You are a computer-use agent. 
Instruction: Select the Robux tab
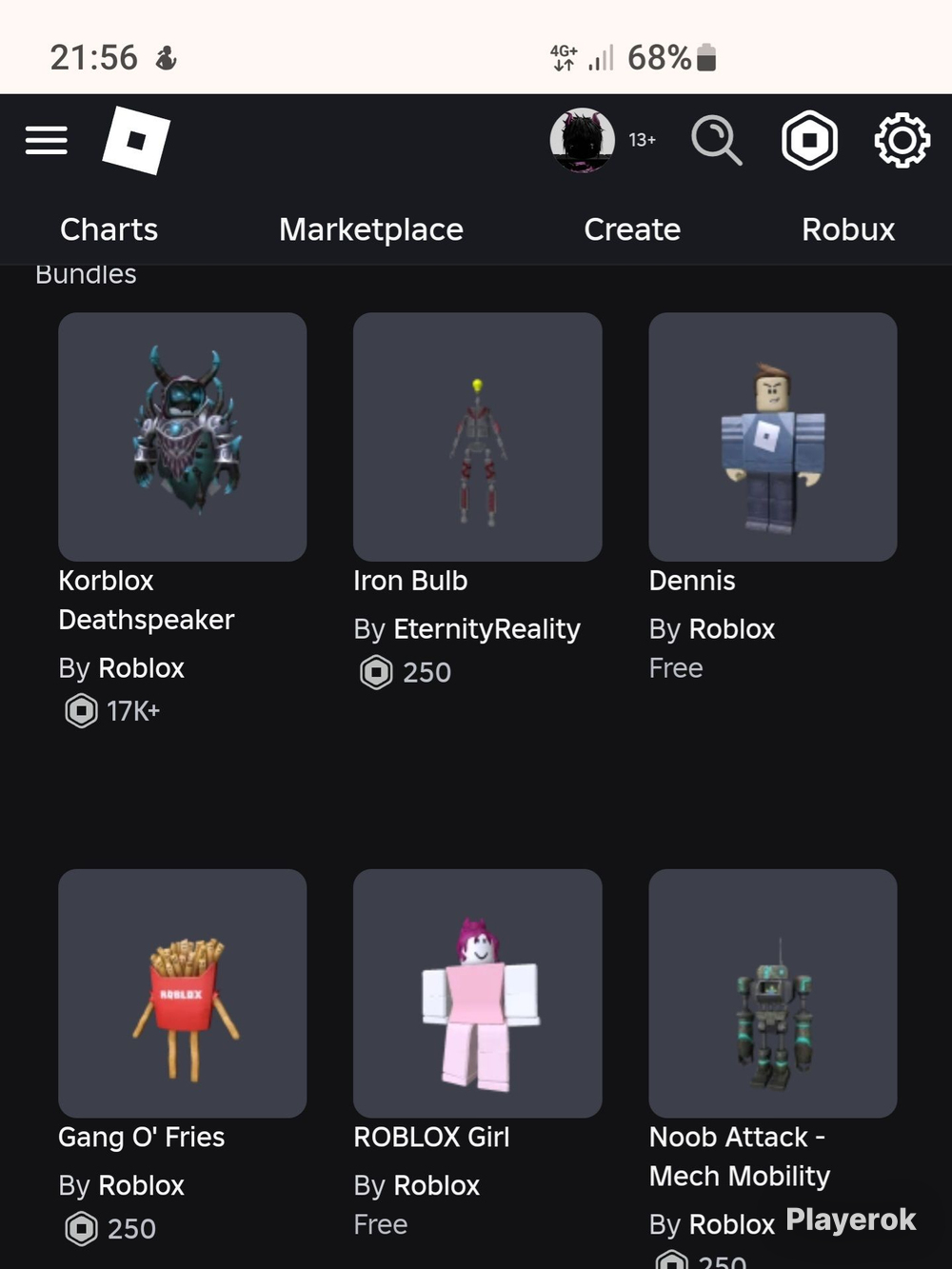point(848,229)
